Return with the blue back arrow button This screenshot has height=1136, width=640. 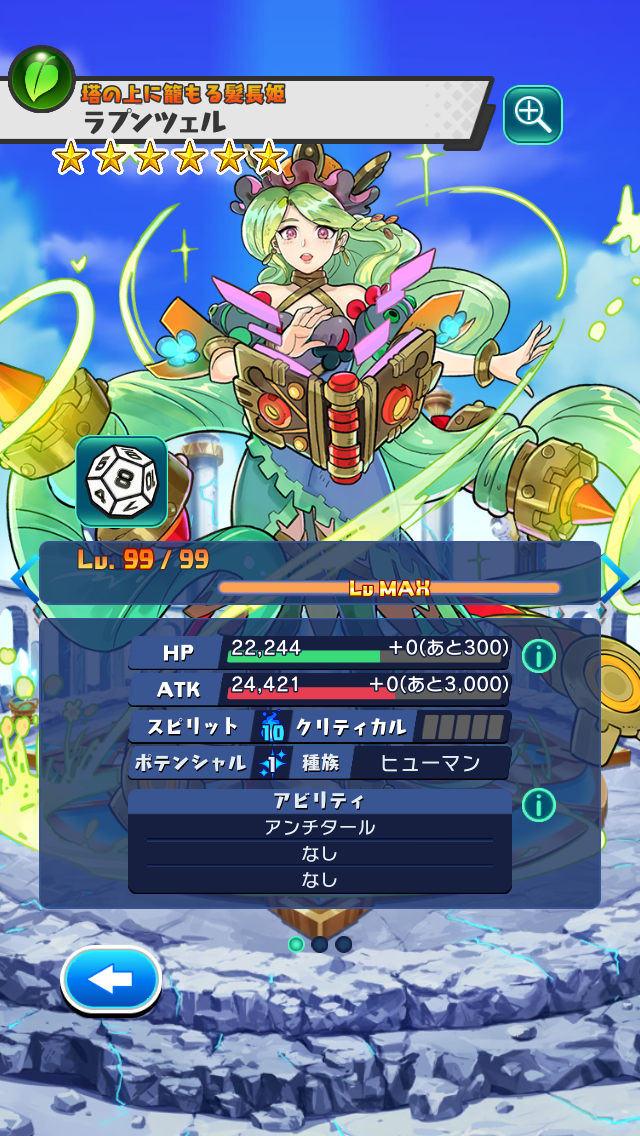(111, 980)
